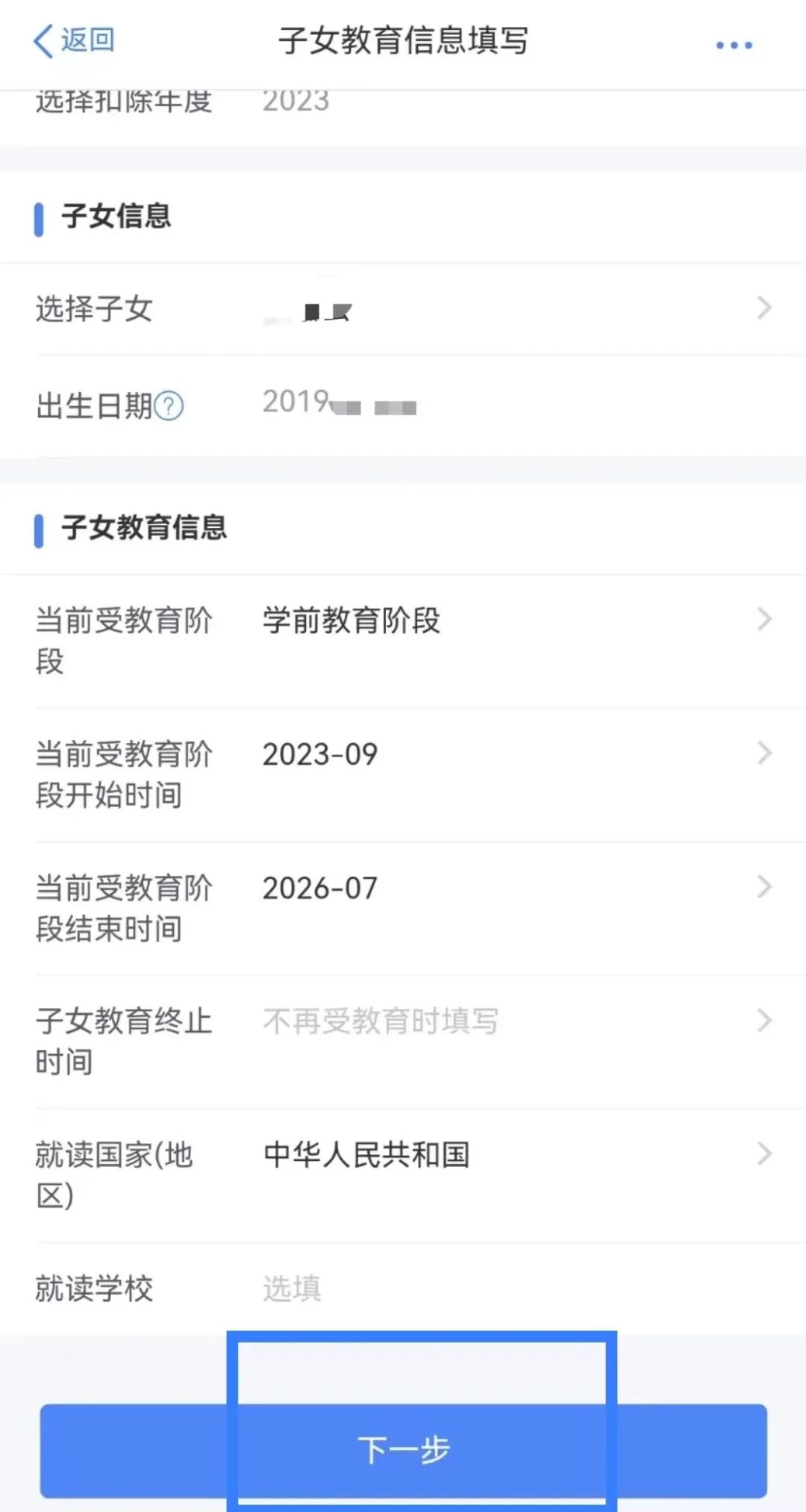Enter the optional 就读学校 field
This screenshot has width=806, height=1512.
403,1289
